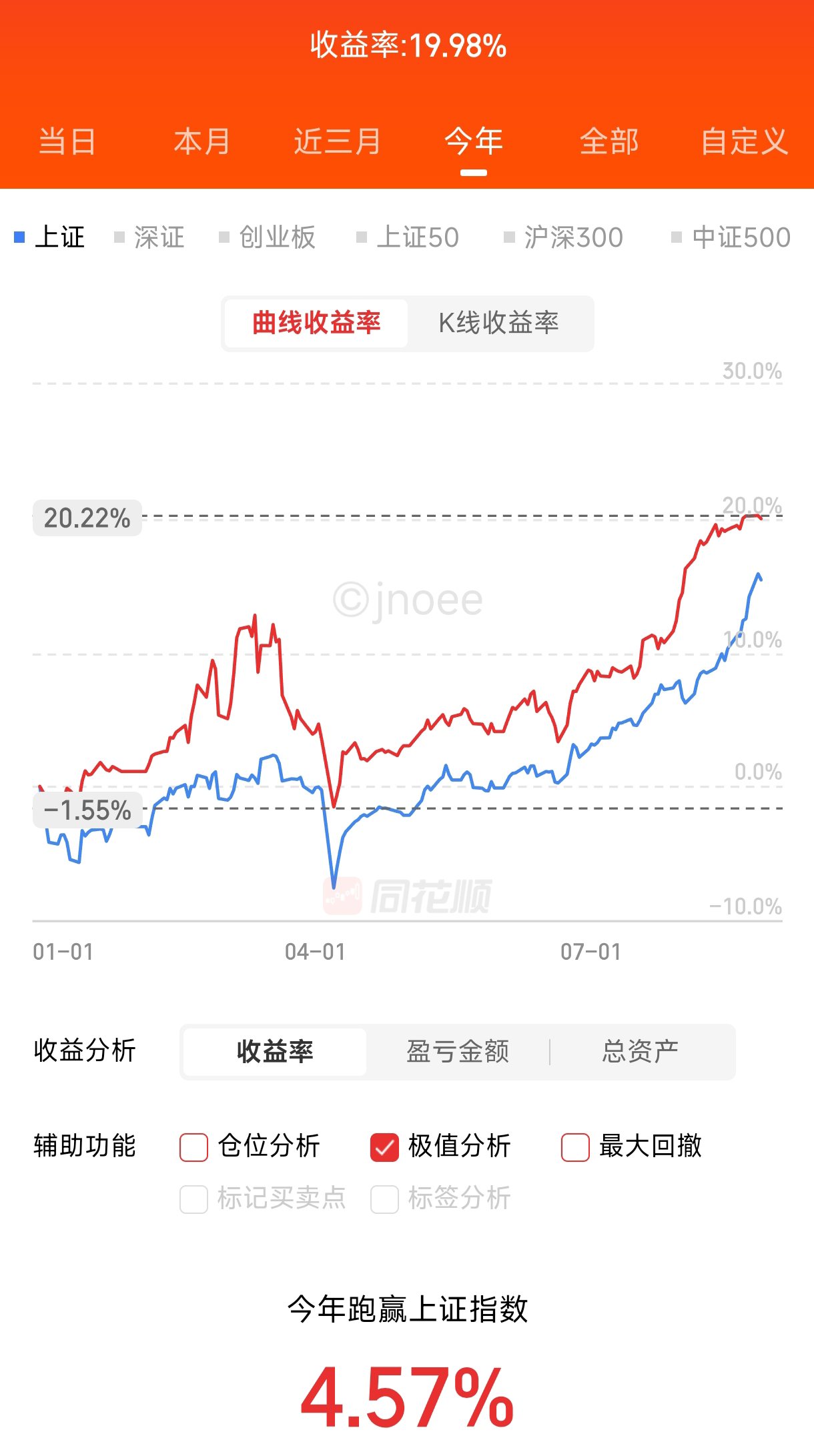The height and width of the screenshot is (1456, 814).
Task: Compare against the 上证50 index
Action: pyautogui.click(x=408, y=237)
